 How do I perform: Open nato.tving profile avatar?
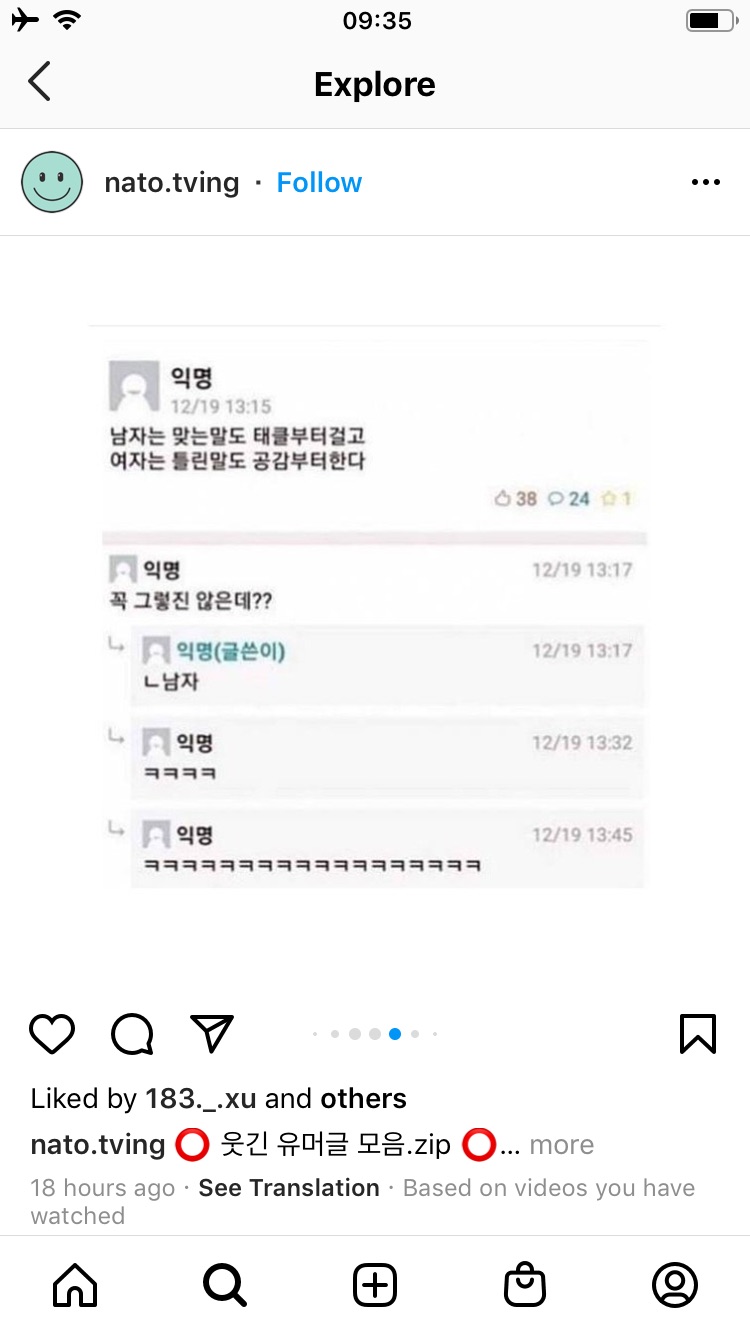[x=52, y=182]
